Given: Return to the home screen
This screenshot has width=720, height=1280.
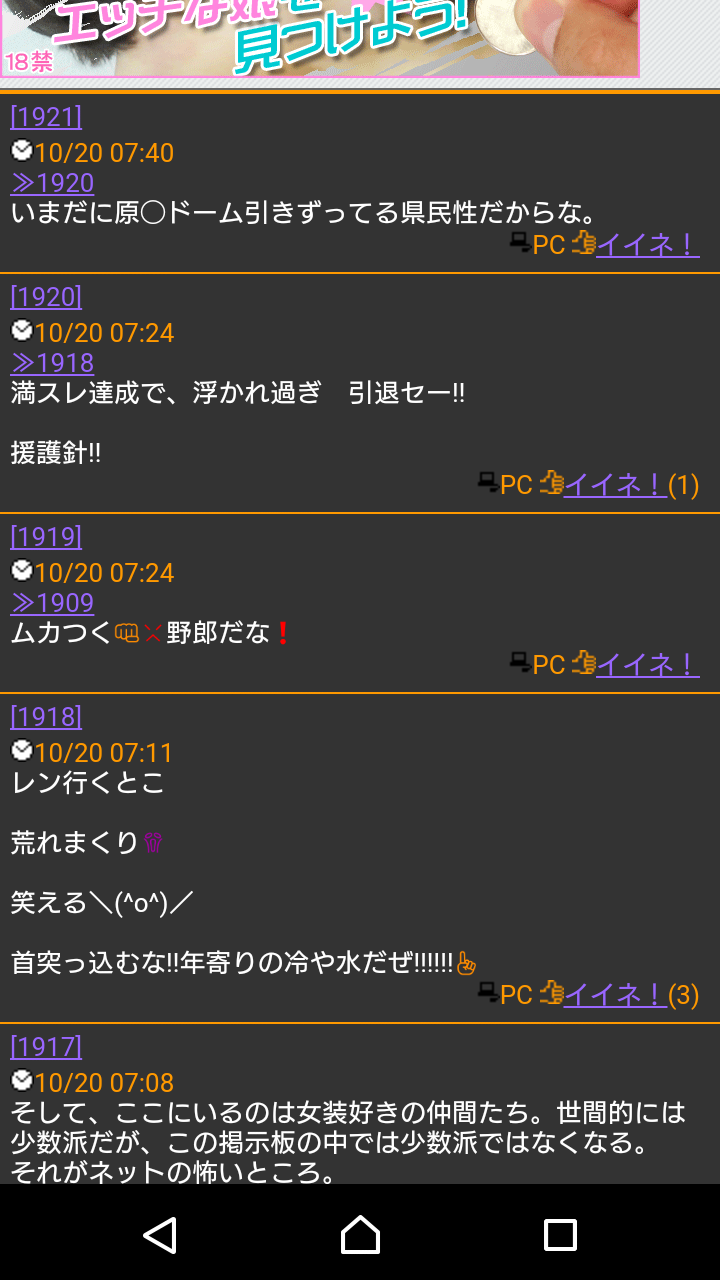Looking at the screenshot, I should (360, 1235).
